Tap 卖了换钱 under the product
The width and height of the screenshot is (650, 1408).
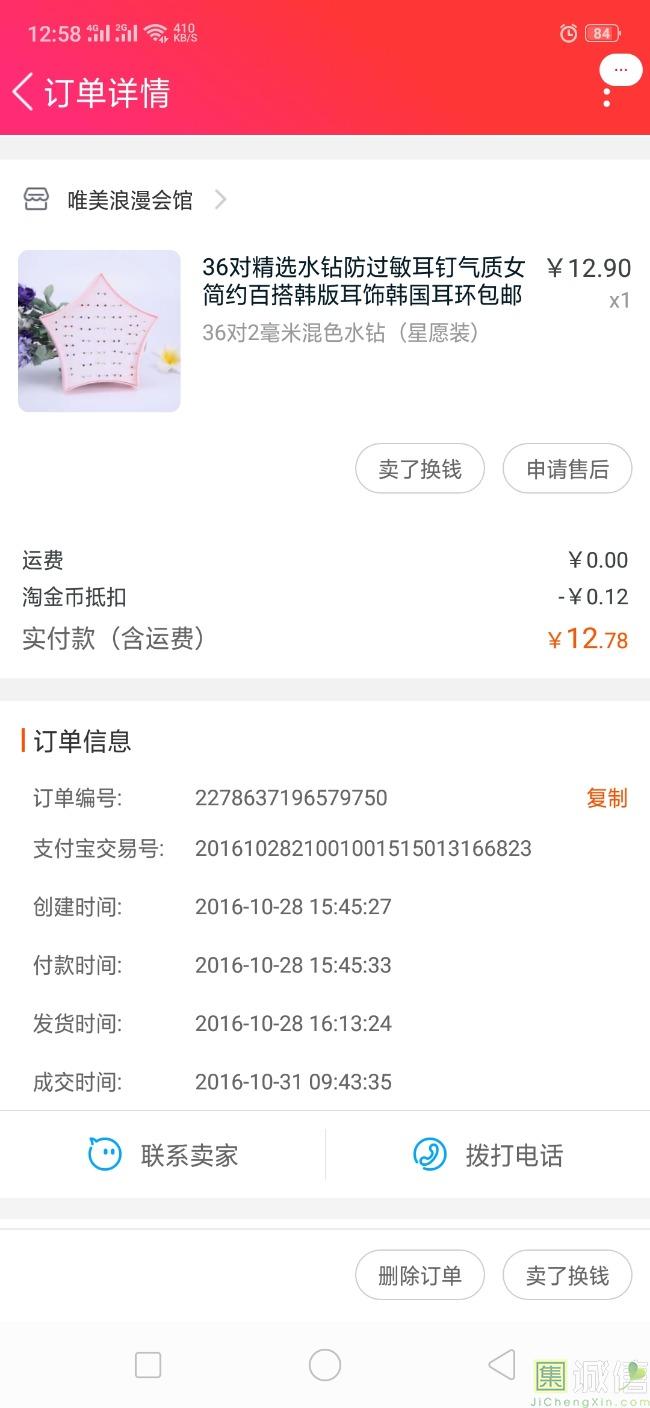pyautogui.click(x=420, y=469)
